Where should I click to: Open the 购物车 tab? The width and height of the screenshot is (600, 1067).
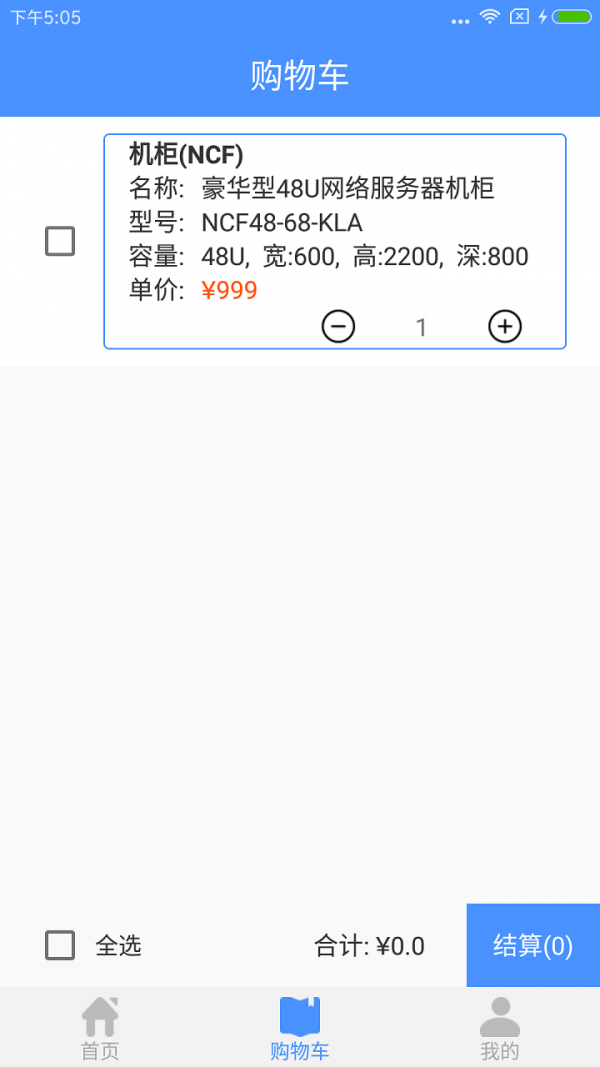[300, 1028]
